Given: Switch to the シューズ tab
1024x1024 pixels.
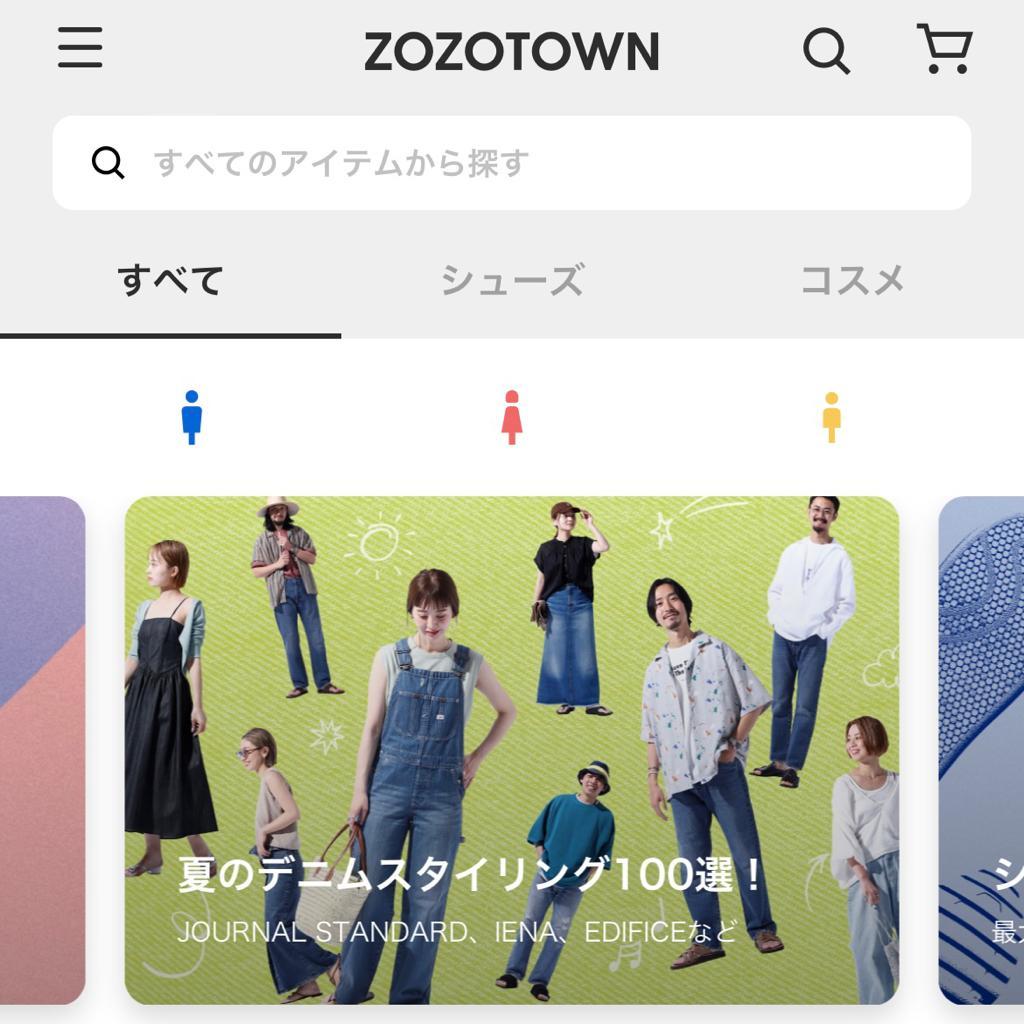Looking at the screenshot, I should pyautogui.click(x=512, y=281).
